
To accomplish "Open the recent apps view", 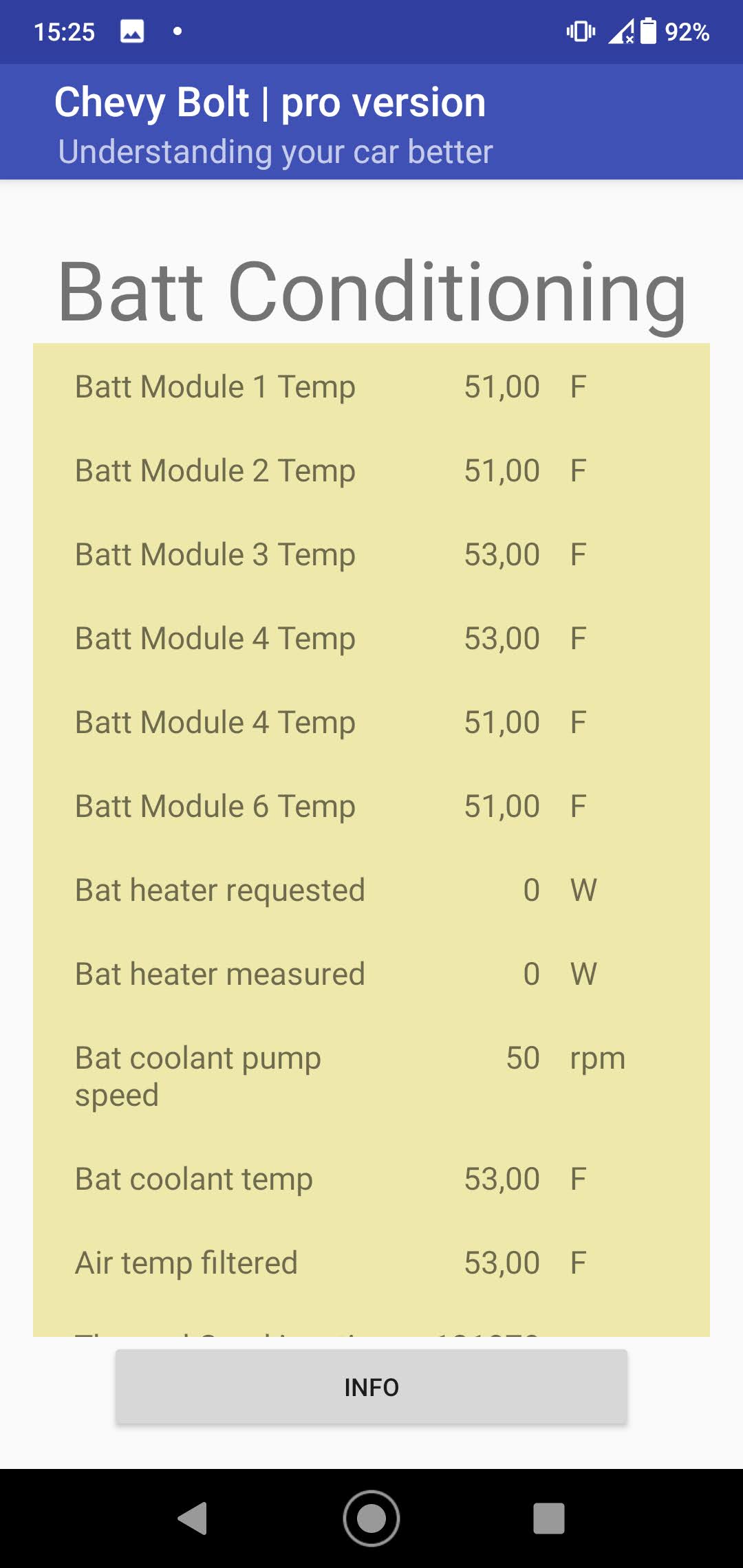I will pos(549,1518).
